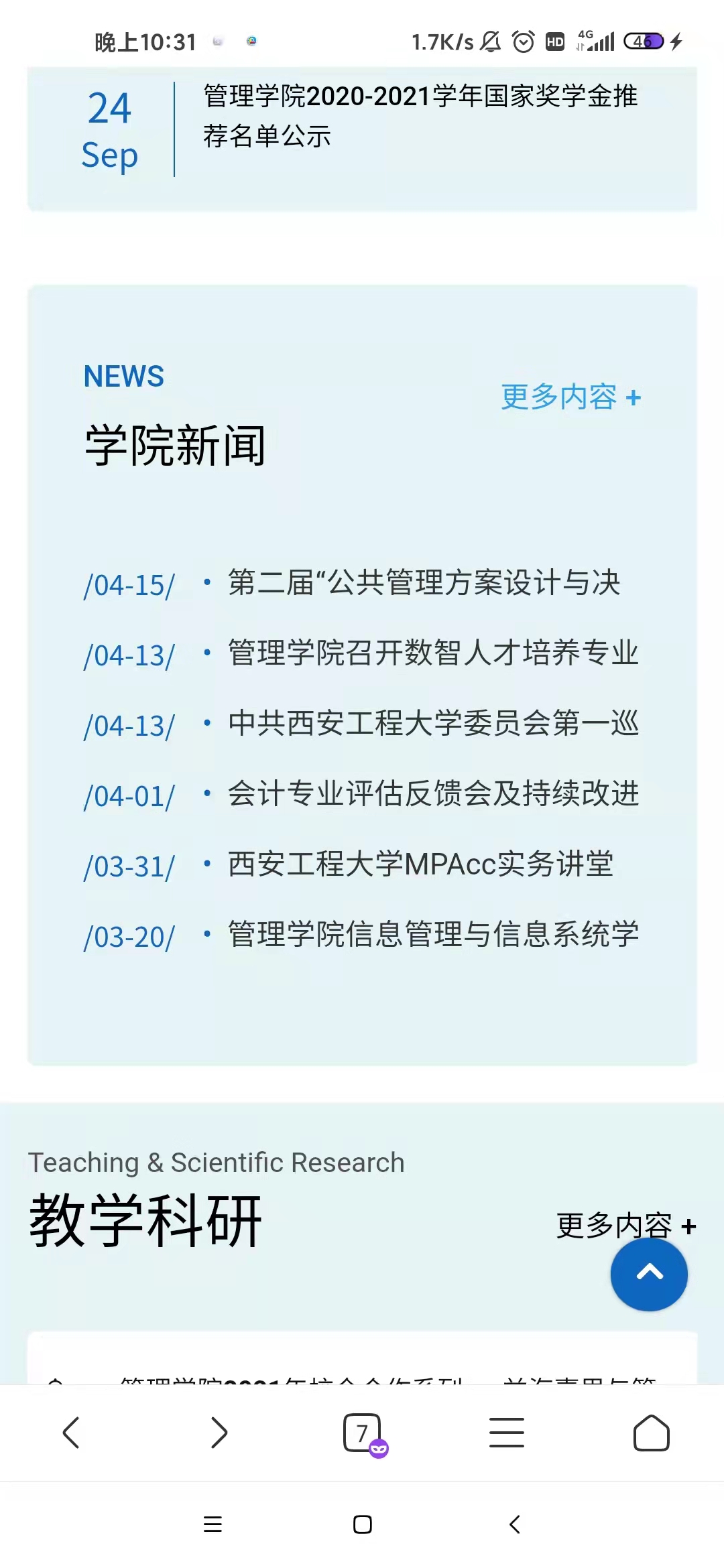Open news 西安工程大学MPAcc实务讲堂

(x=420, y=864)
